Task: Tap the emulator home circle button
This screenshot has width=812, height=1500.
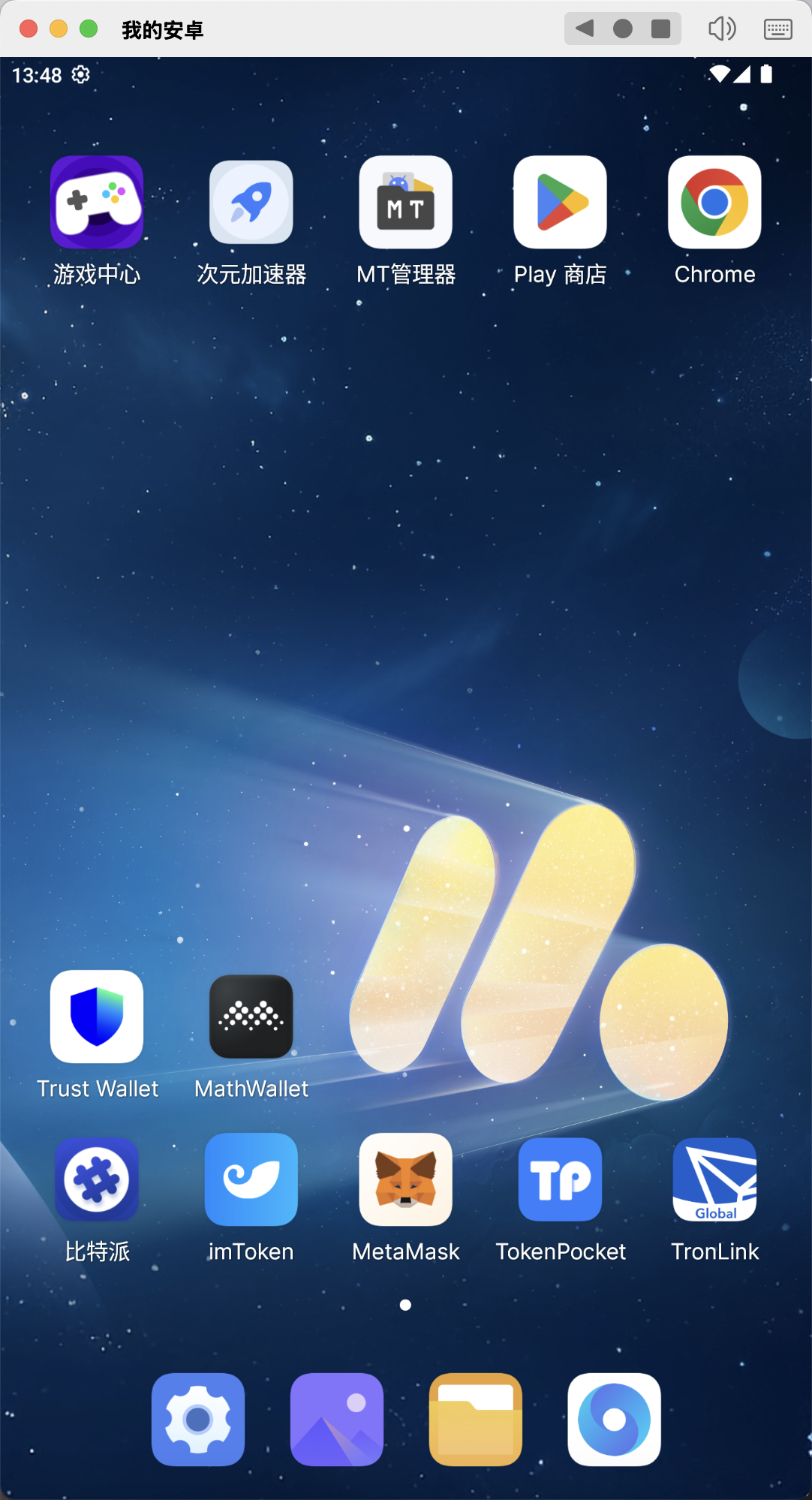Action: 623,29
